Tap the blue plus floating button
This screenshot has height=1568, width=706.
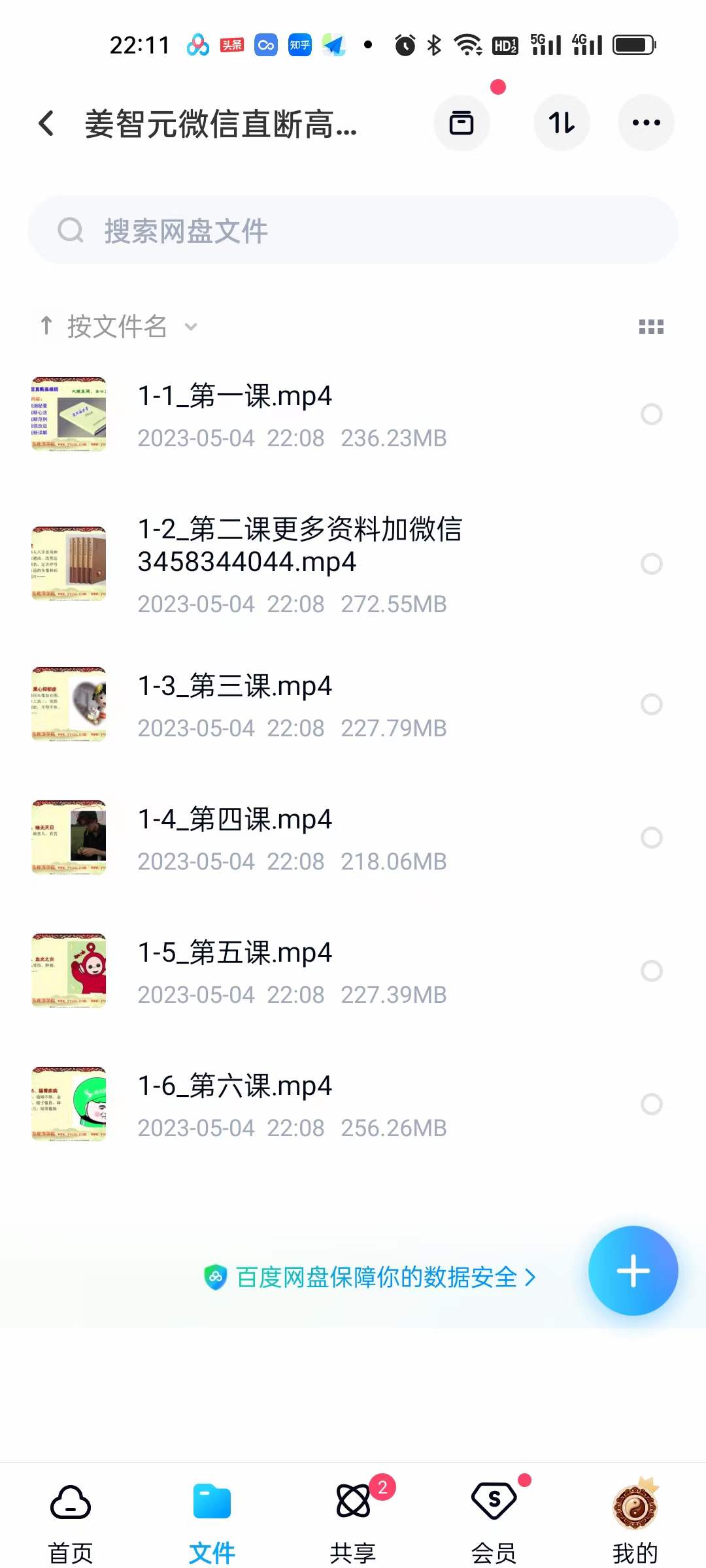click(x=633, y=1270)
